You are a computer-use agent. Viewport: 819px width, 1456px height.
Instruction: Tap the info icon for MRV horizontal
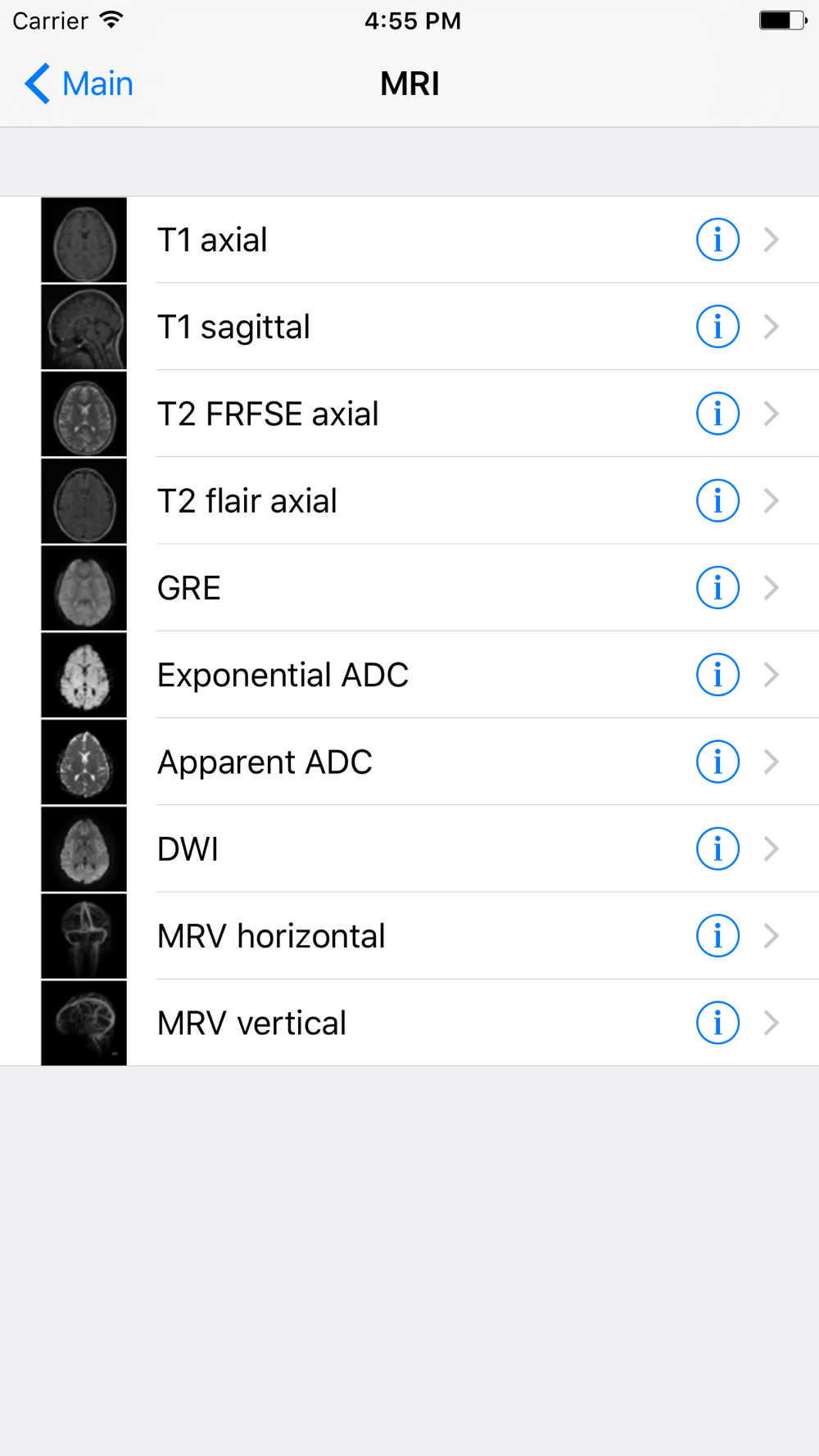tap(717, 936)
